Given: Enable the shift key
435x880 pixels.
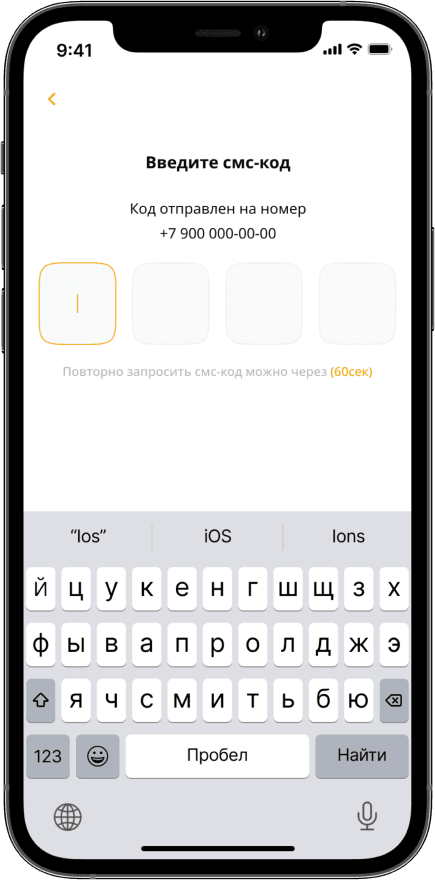Looking at the screenshot, I should tap(41, 700).
